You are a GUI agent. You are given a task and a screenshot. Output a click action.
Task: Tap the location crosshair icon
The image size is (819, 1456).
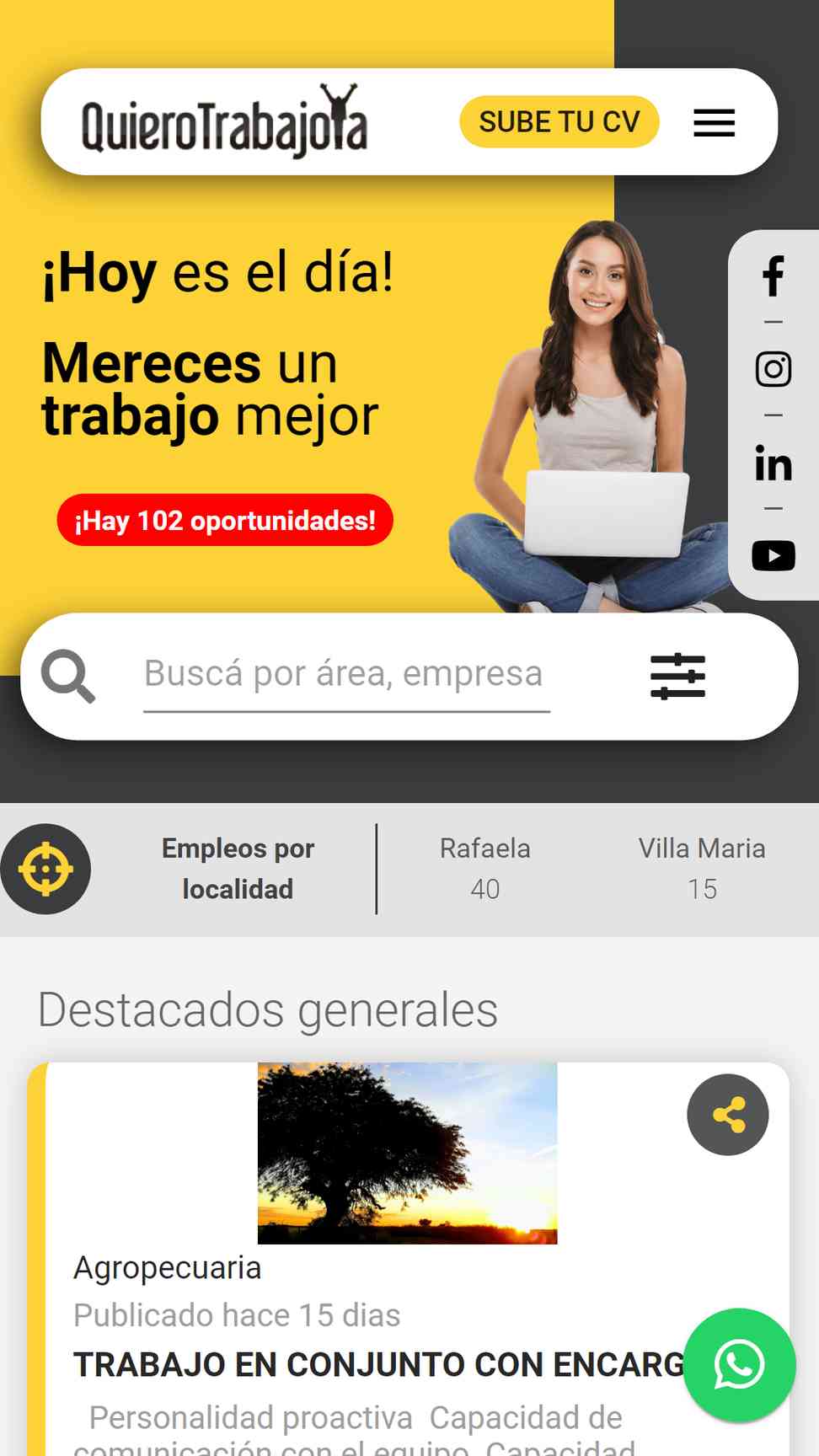tap(45, 869)
